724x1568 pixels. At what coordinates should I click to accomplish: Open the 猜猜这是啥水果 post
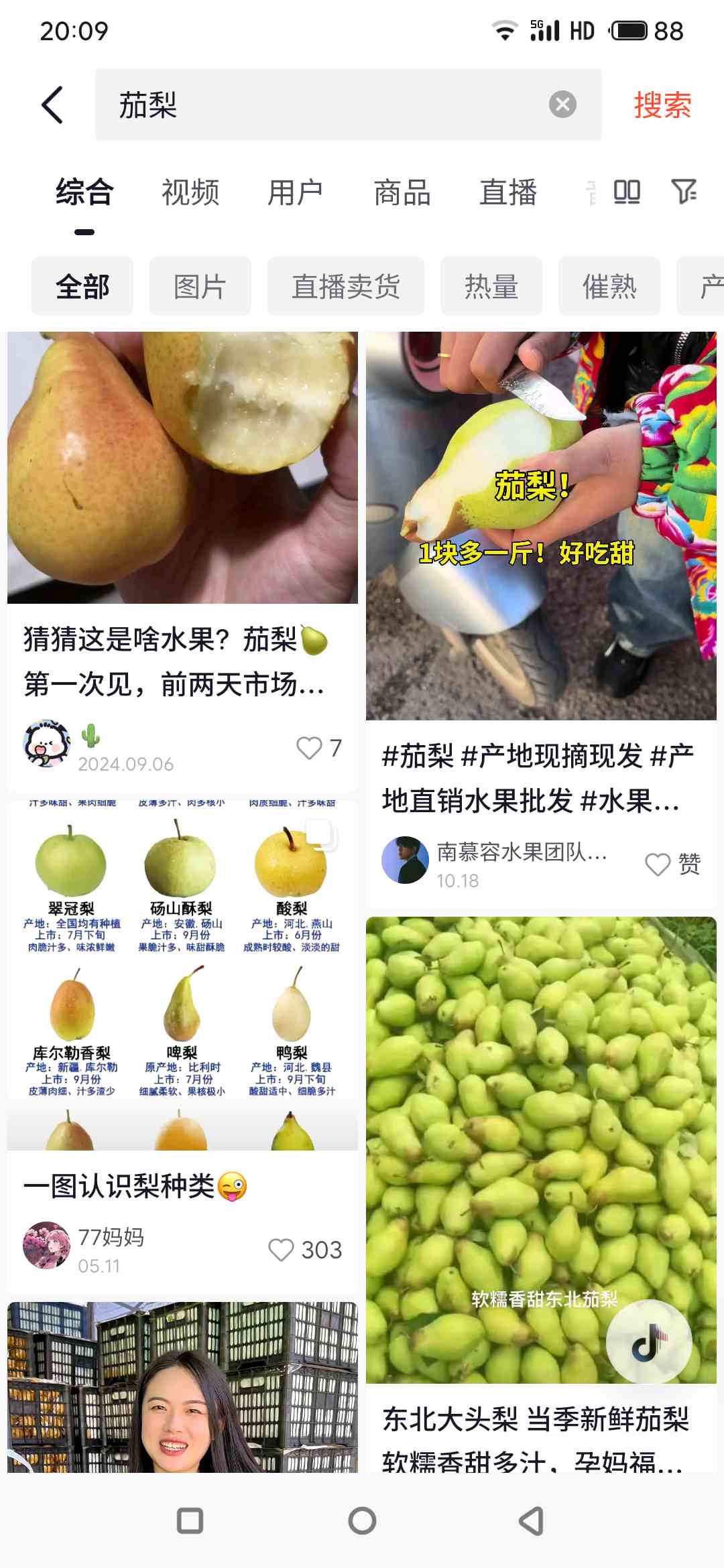pos(182,469)
